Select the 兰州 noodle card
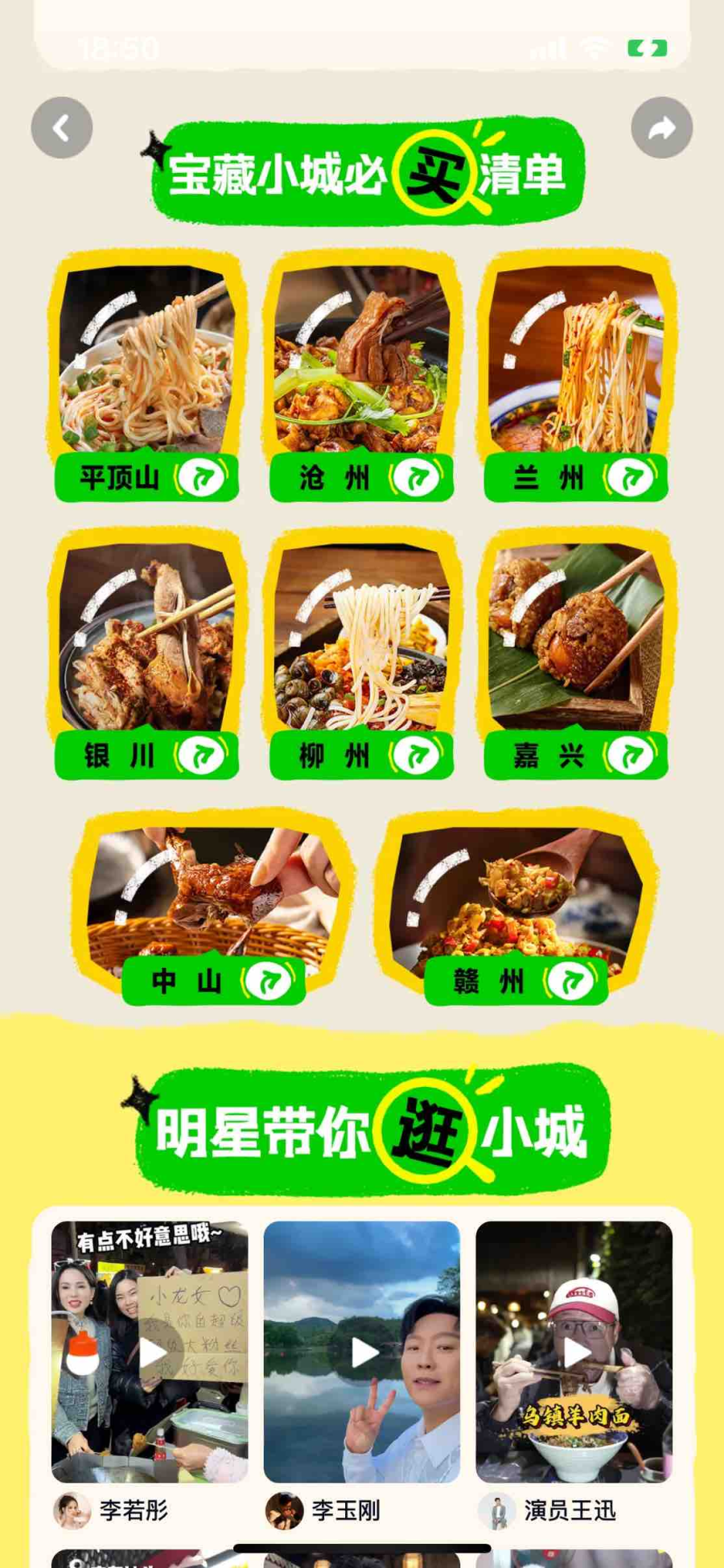 pyautogui.click(x=576, y=378)
